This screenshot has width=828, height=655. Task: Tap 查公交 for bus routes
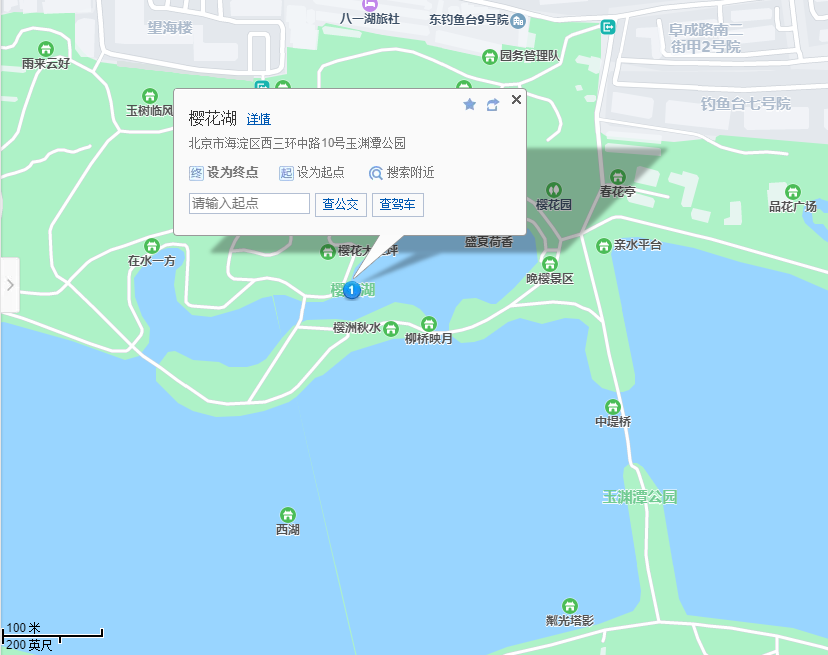tap(340, 204)
